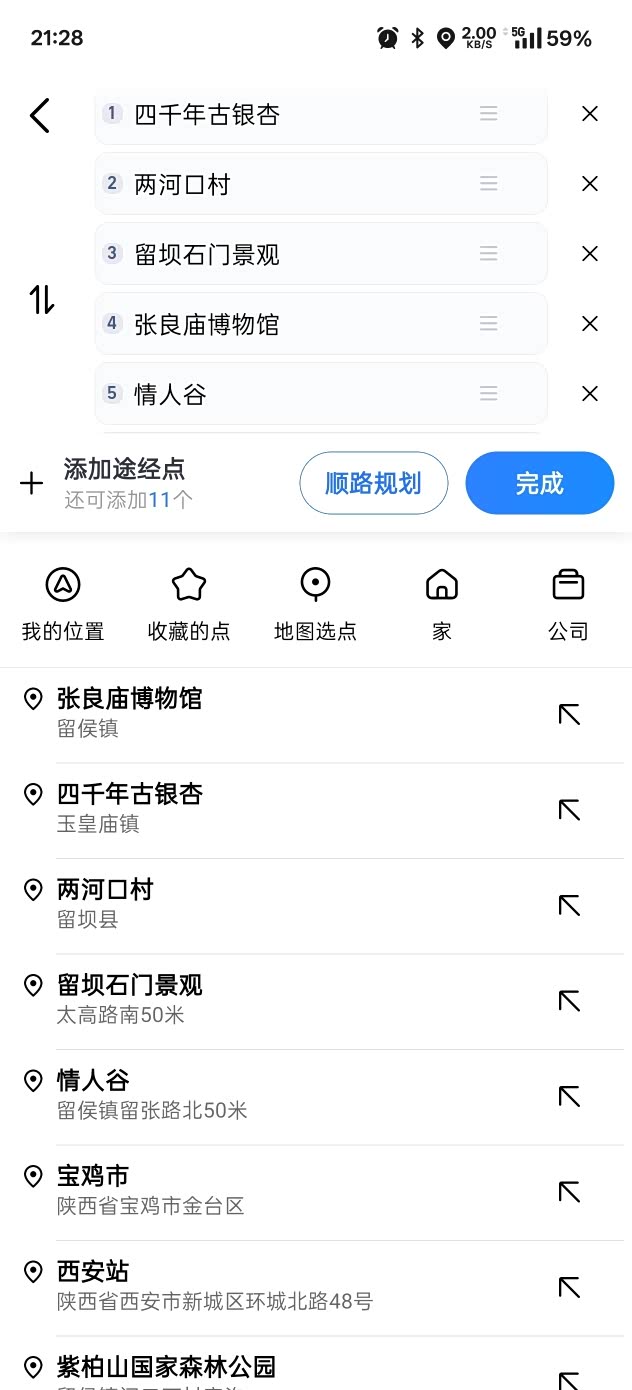Remove waypoint 四千年古银杏
Screen dimensions: 632x1390
point(590,114)
